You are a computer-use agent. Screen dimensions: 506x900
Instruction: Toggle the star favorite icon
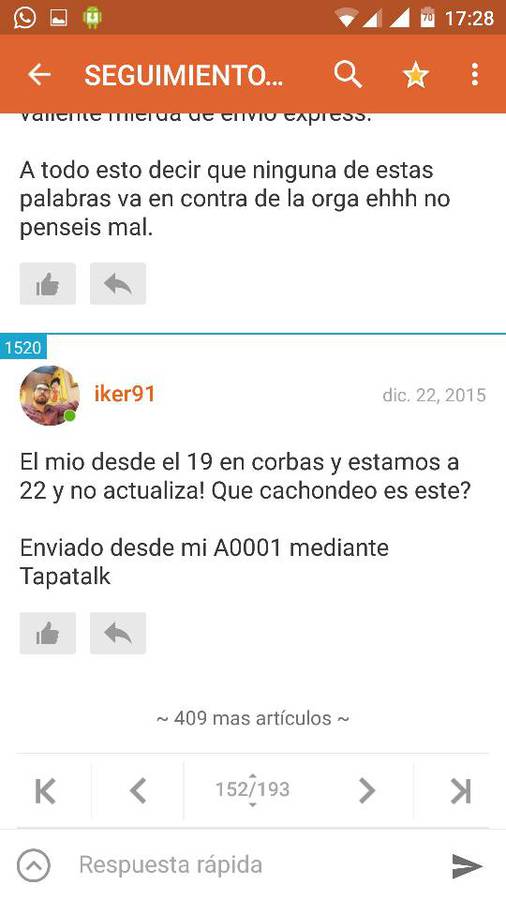[x=415, y=75]
